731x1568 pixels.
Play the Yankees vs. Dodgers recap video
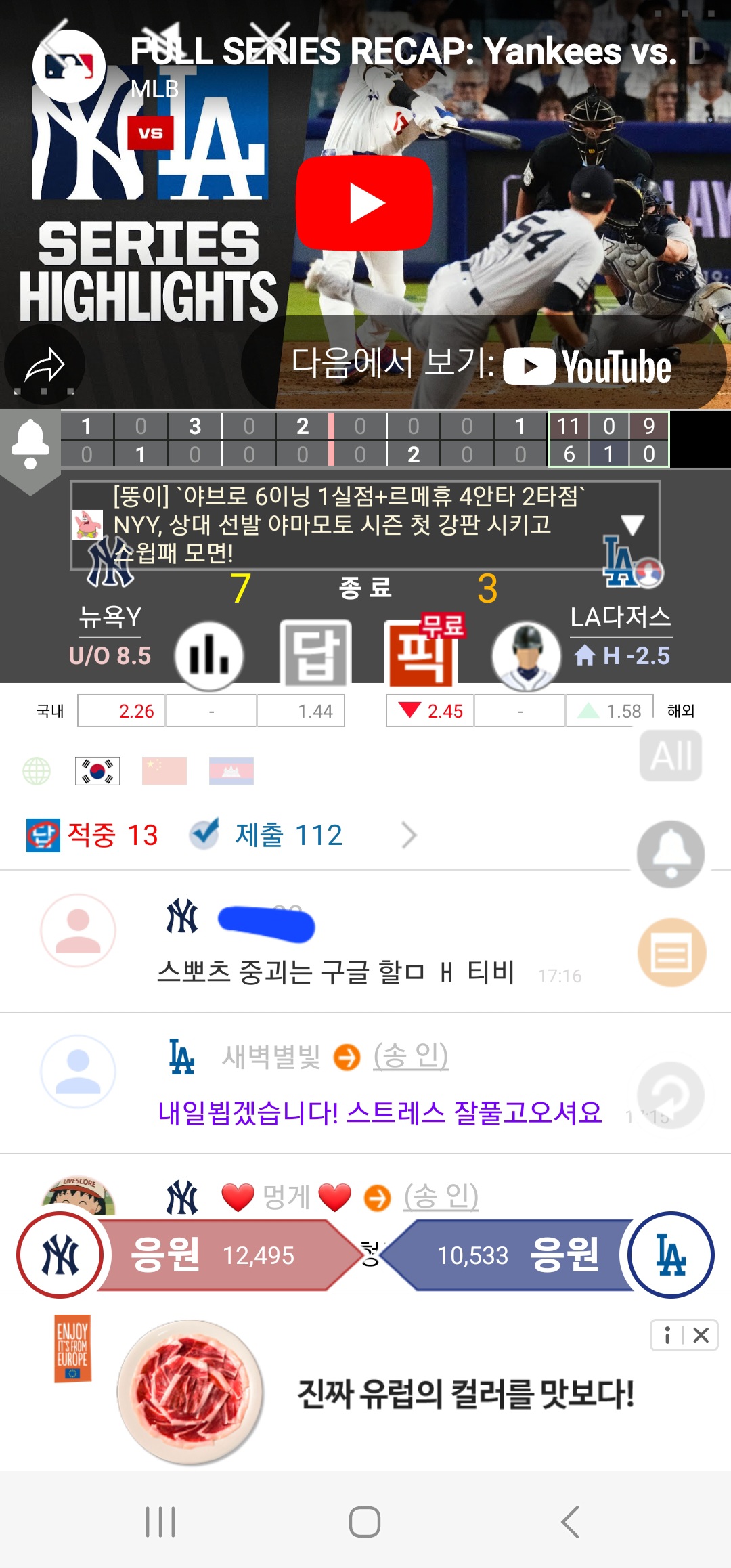[x=364, y=203]
